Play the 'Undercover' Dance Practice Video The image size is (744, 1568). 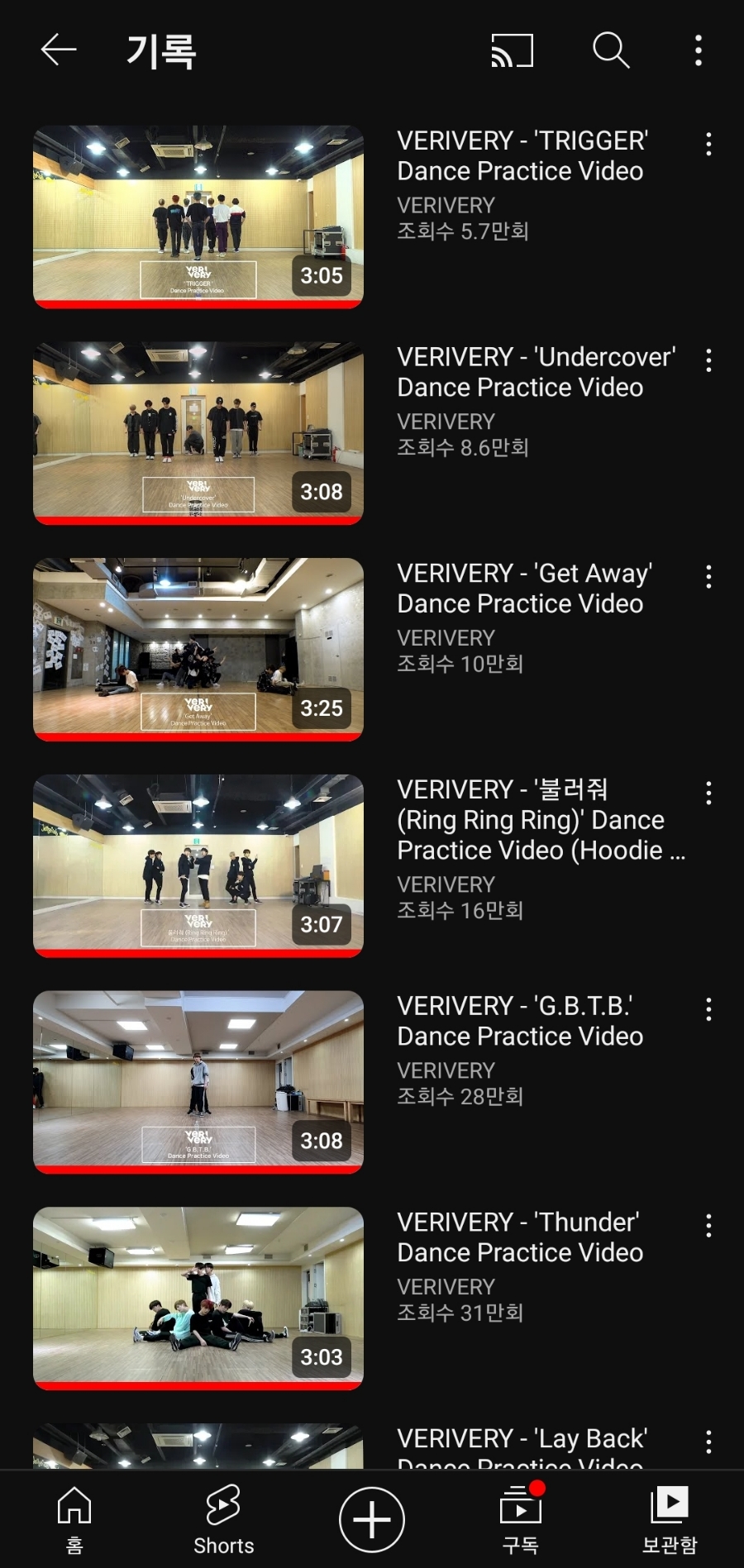click(198, 433)
